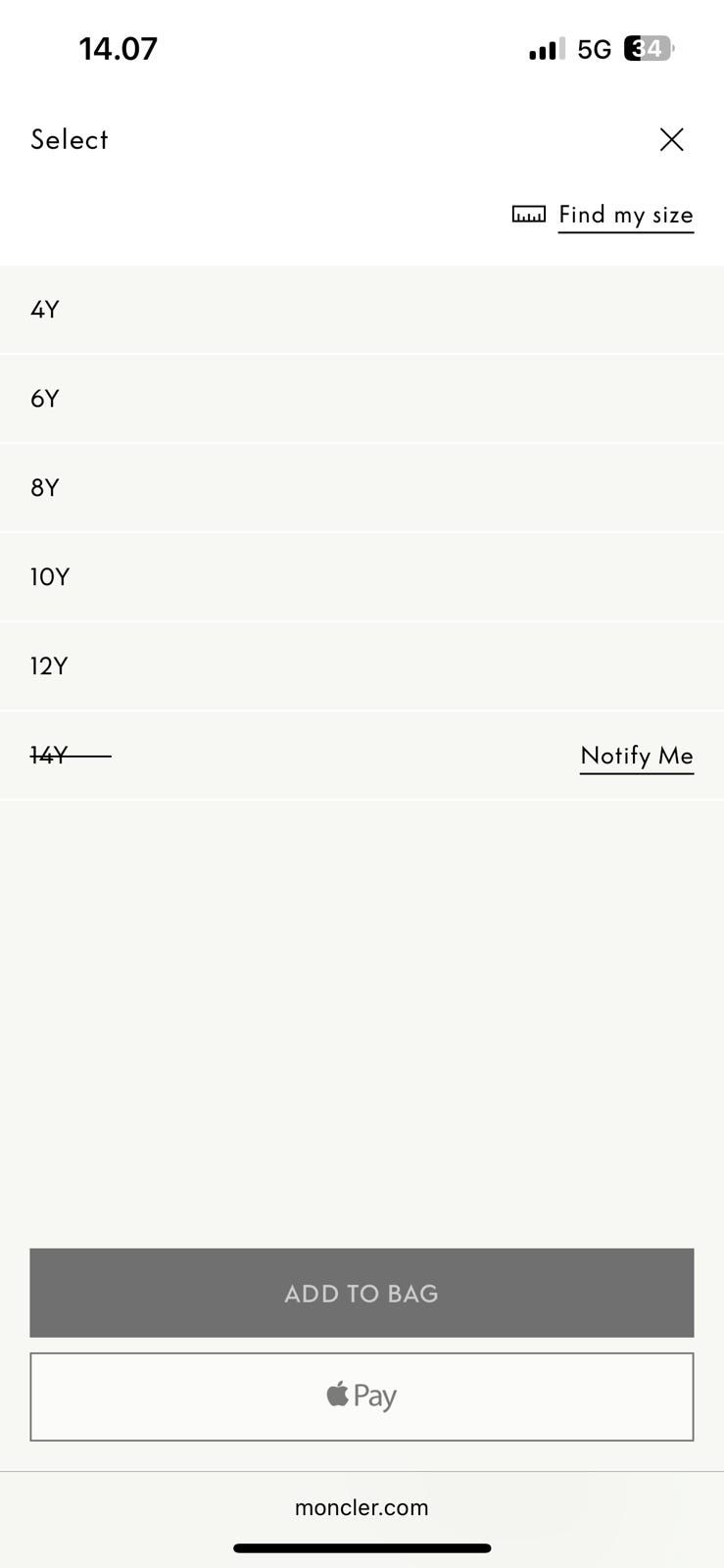Check out with Apple Pay
724x1568 pixels.
[362, 1396]
